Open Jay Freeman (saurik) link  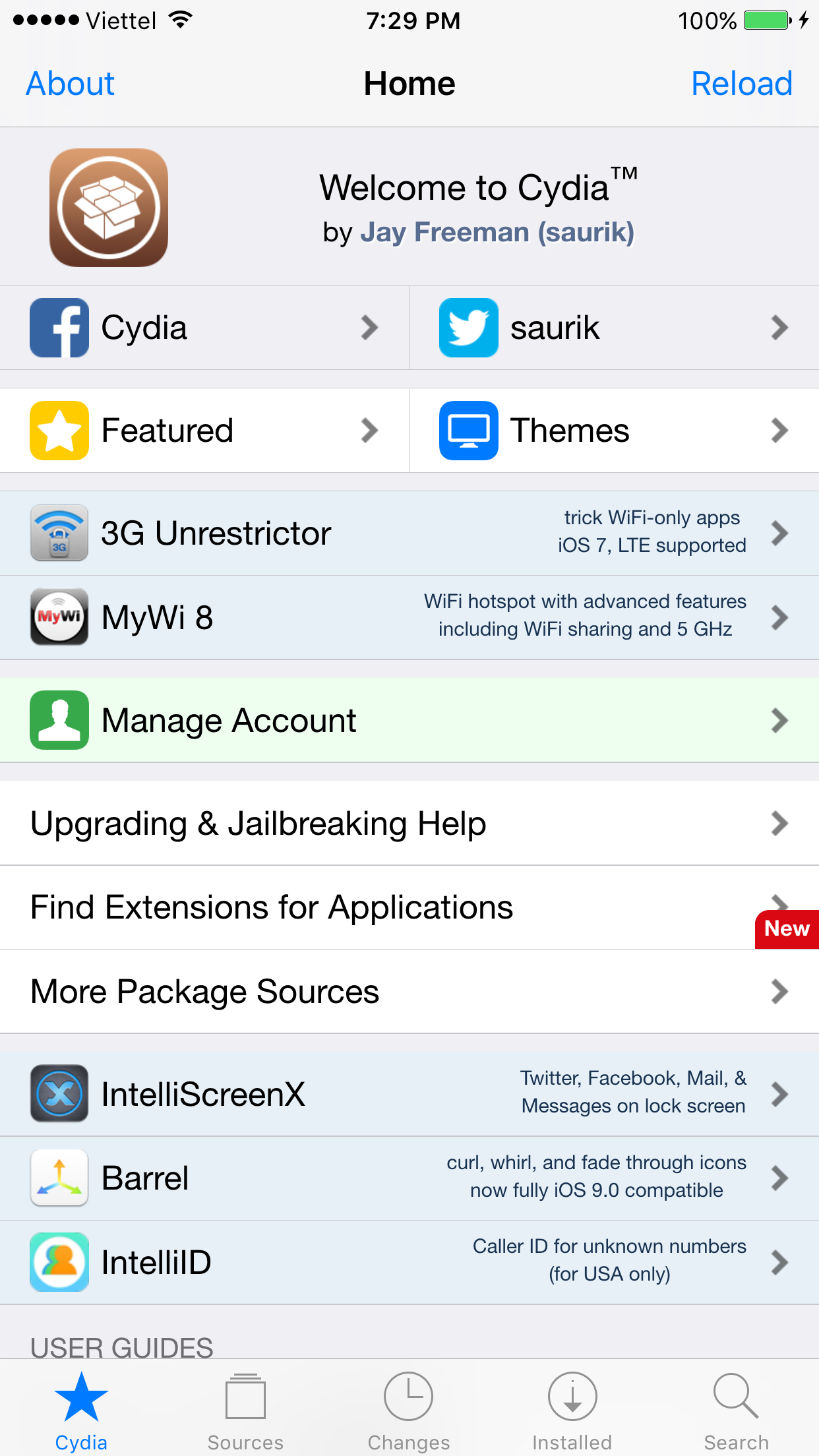497,232
